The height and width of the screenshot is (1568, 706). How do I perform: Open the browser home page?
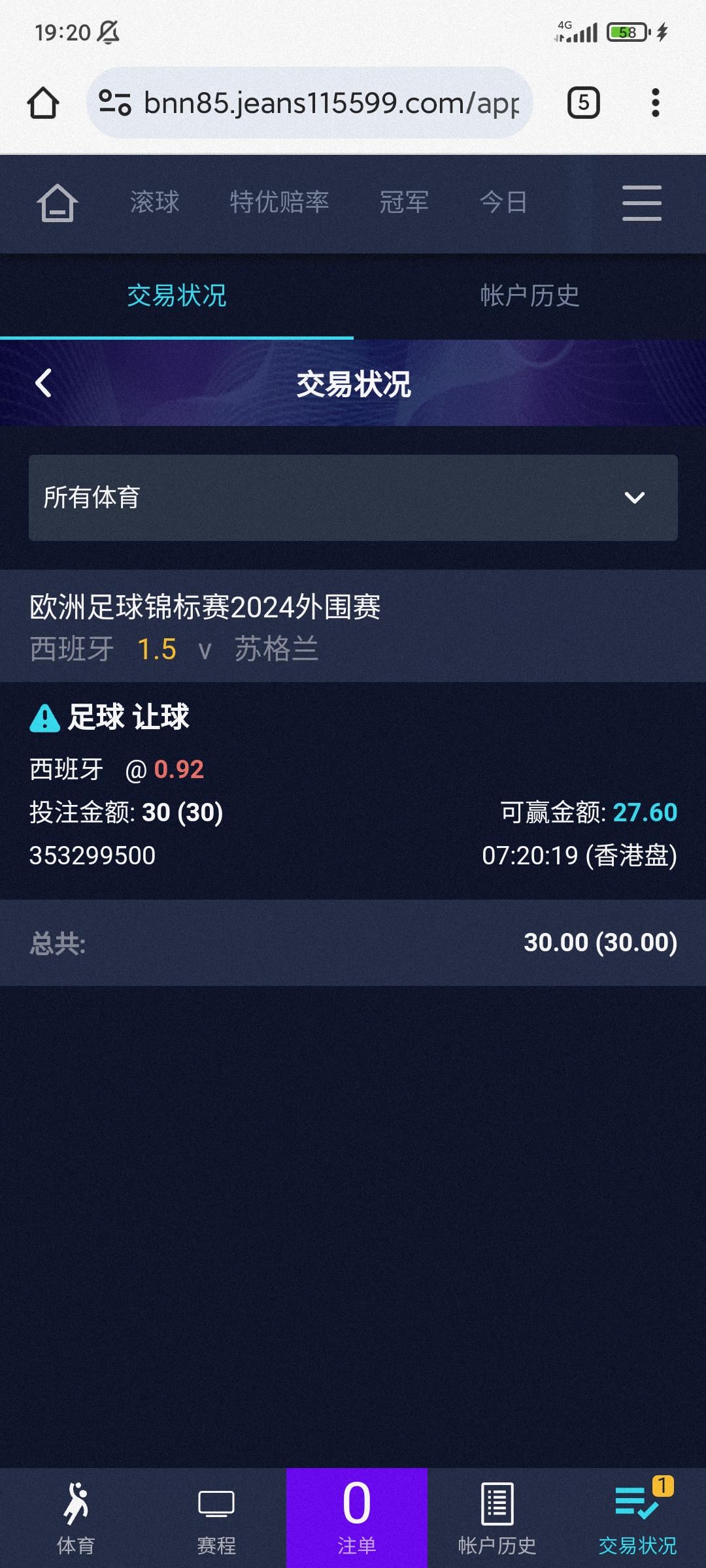click(43, 103)
